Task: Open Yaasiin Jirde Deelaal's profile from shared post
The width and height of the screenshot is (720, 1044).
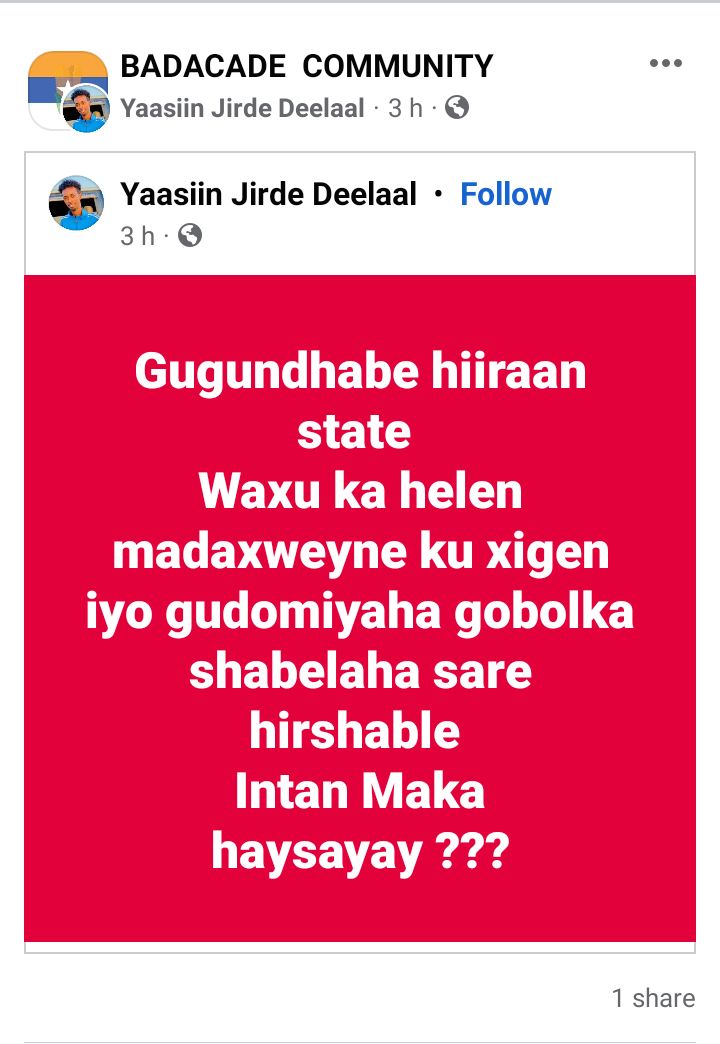Action: (x=268, y=194)
